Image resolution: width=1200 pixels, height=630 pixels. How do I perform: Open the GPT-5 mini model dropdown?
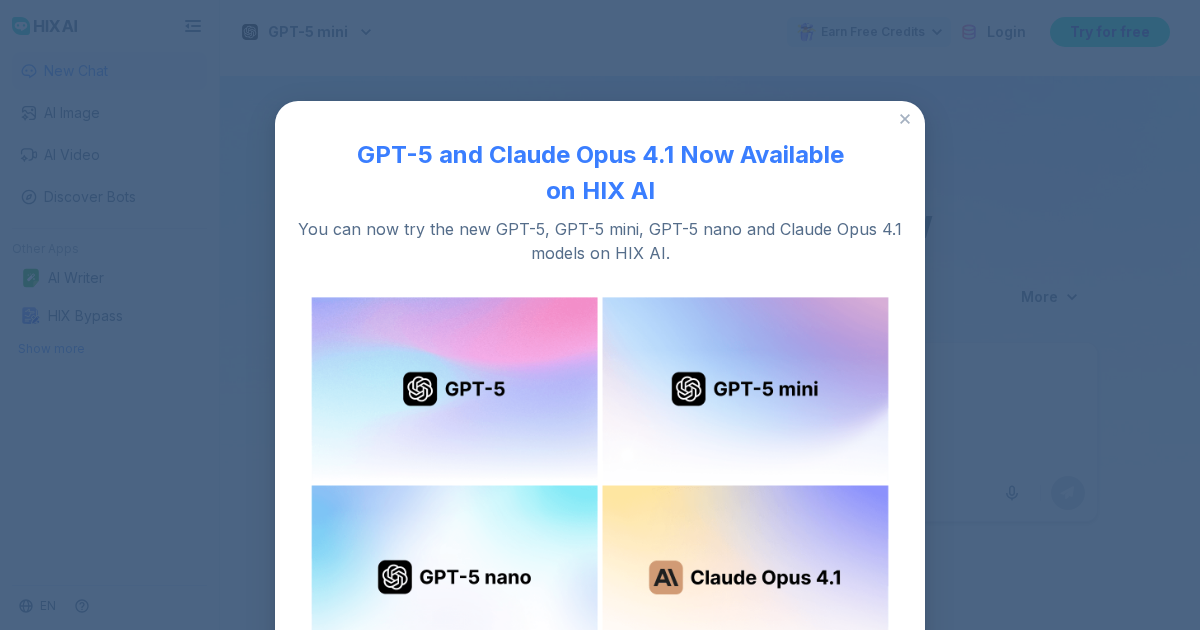307,32
